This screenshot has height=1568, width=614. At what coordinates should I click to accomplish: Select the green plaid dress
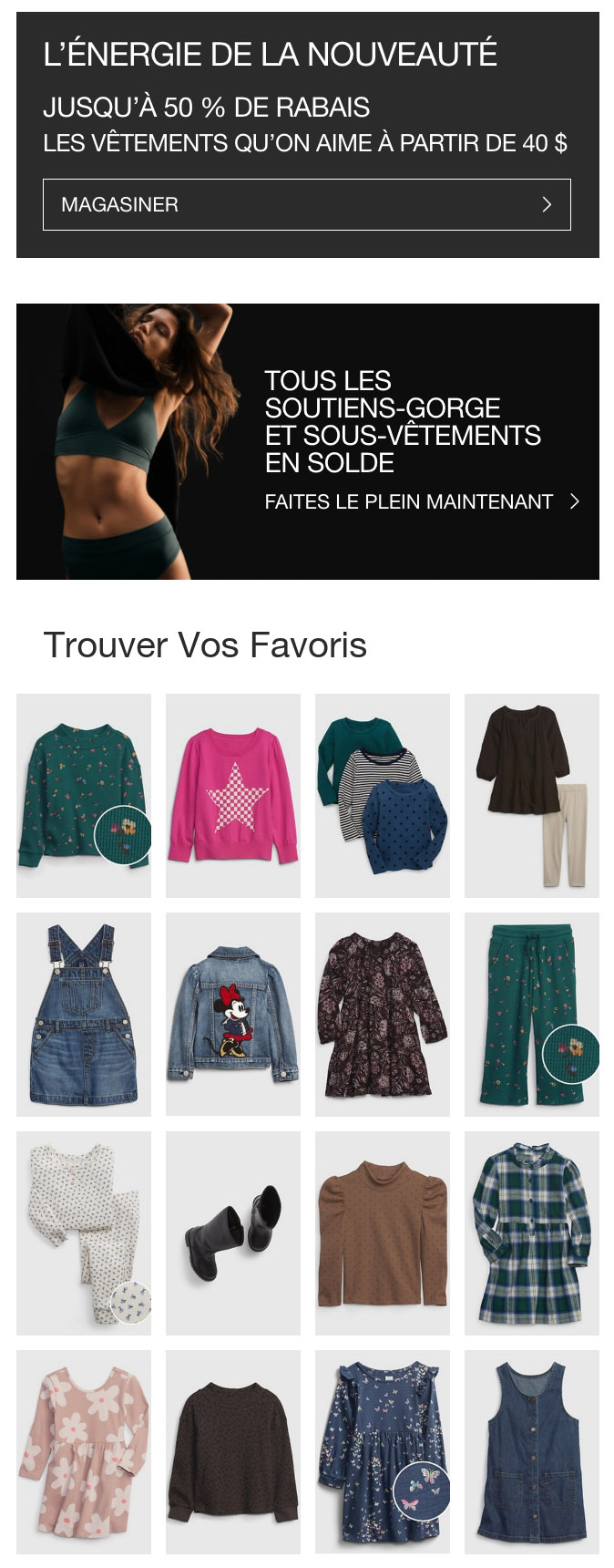[532, 1233]
